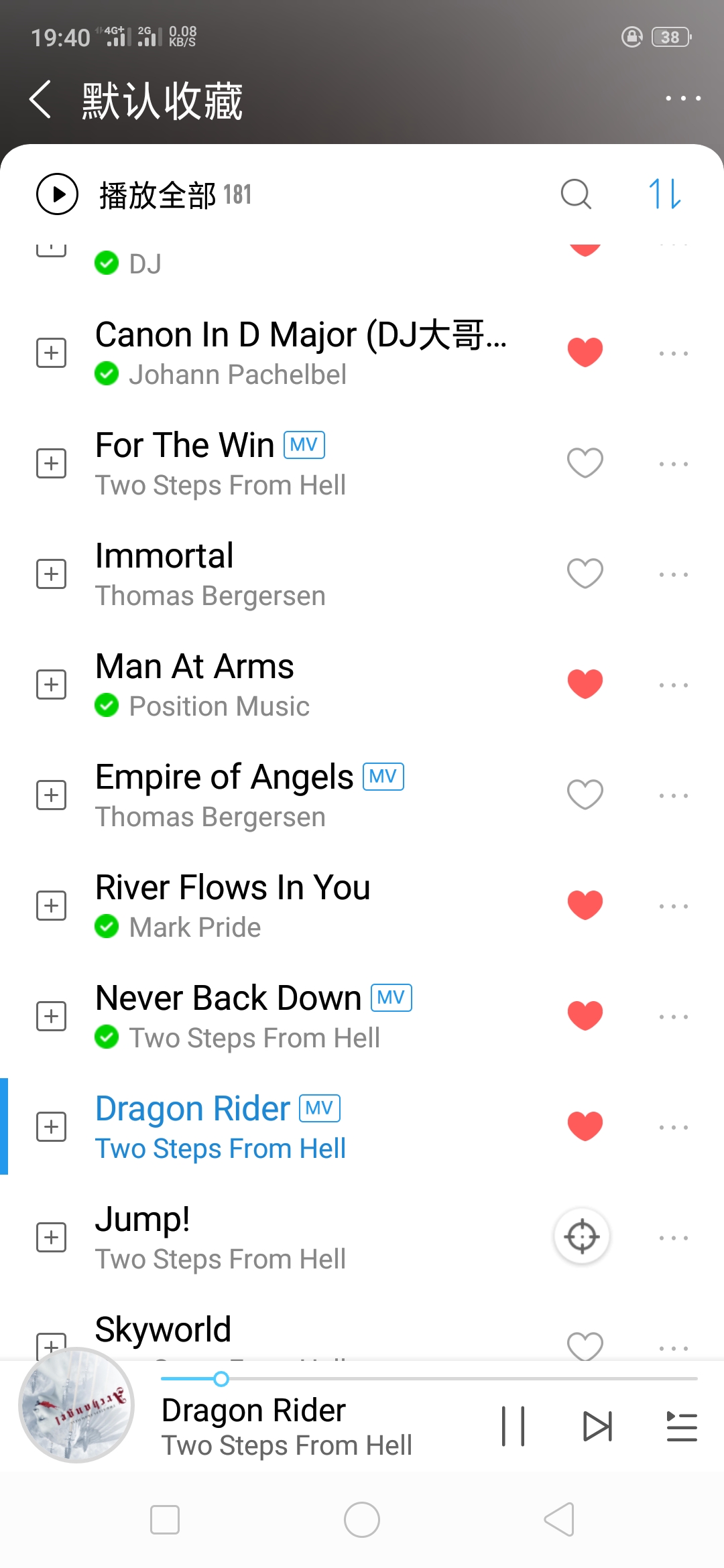
Task: Skip to the next track
Action: click(x=597, y=1427)
